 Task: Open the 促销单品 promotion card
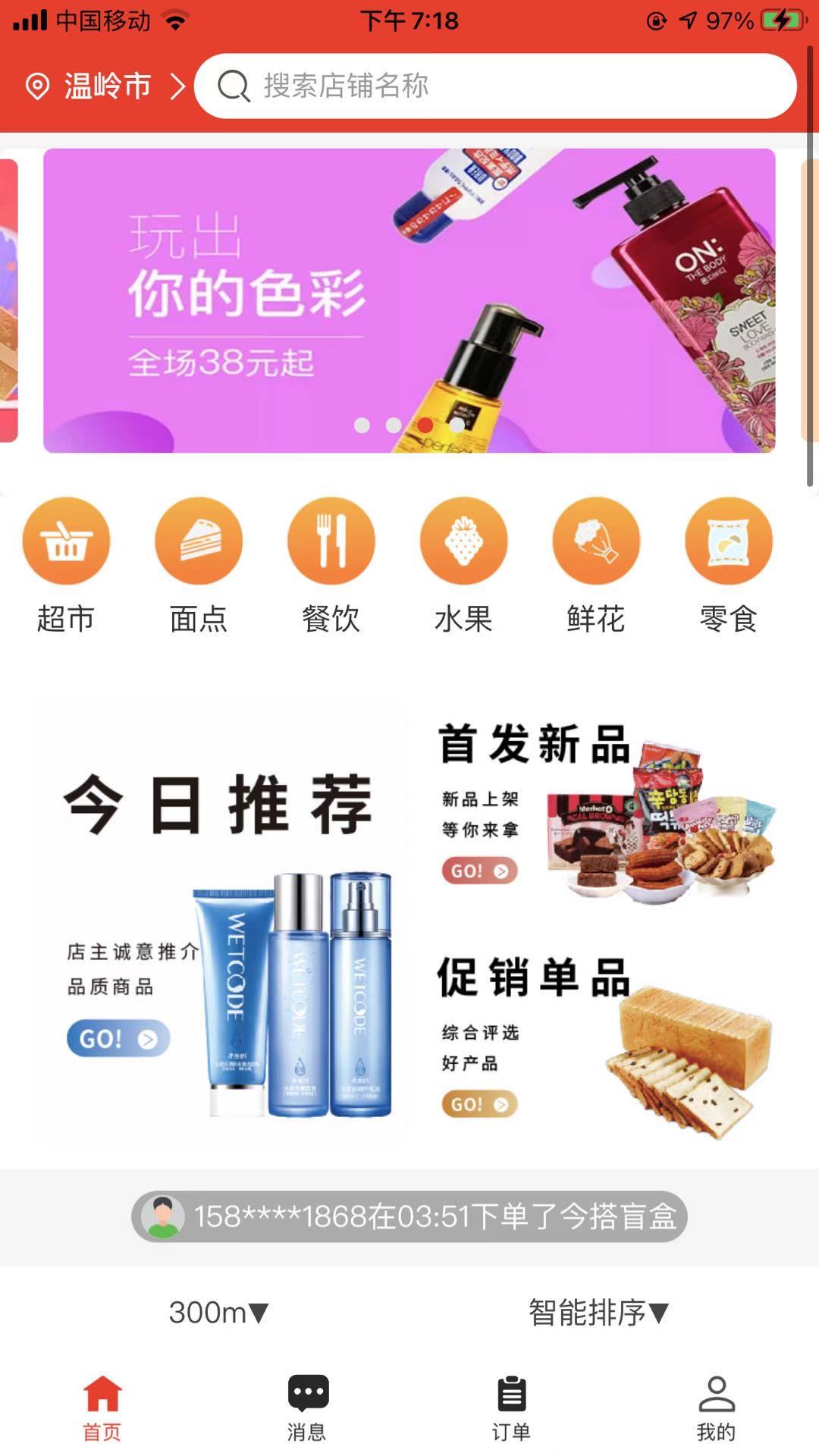tap(607, 1043)
